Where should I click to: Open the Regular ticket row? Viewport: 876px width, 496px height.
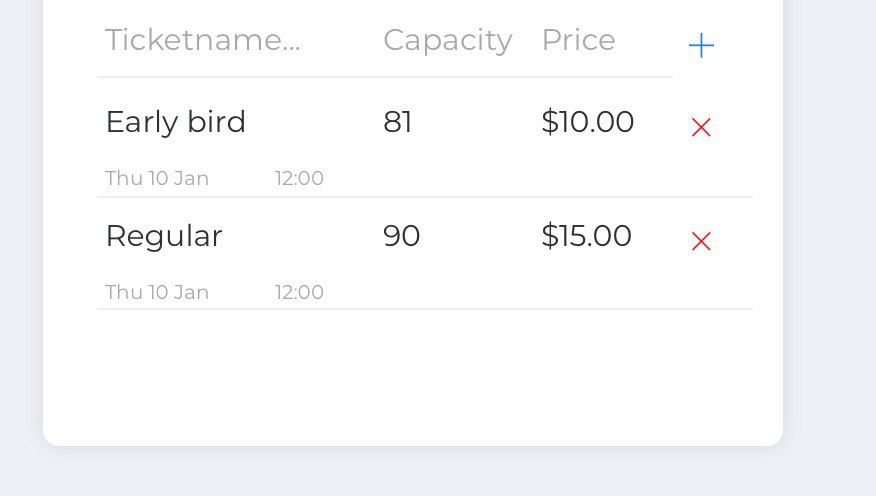tap(164, 237)
